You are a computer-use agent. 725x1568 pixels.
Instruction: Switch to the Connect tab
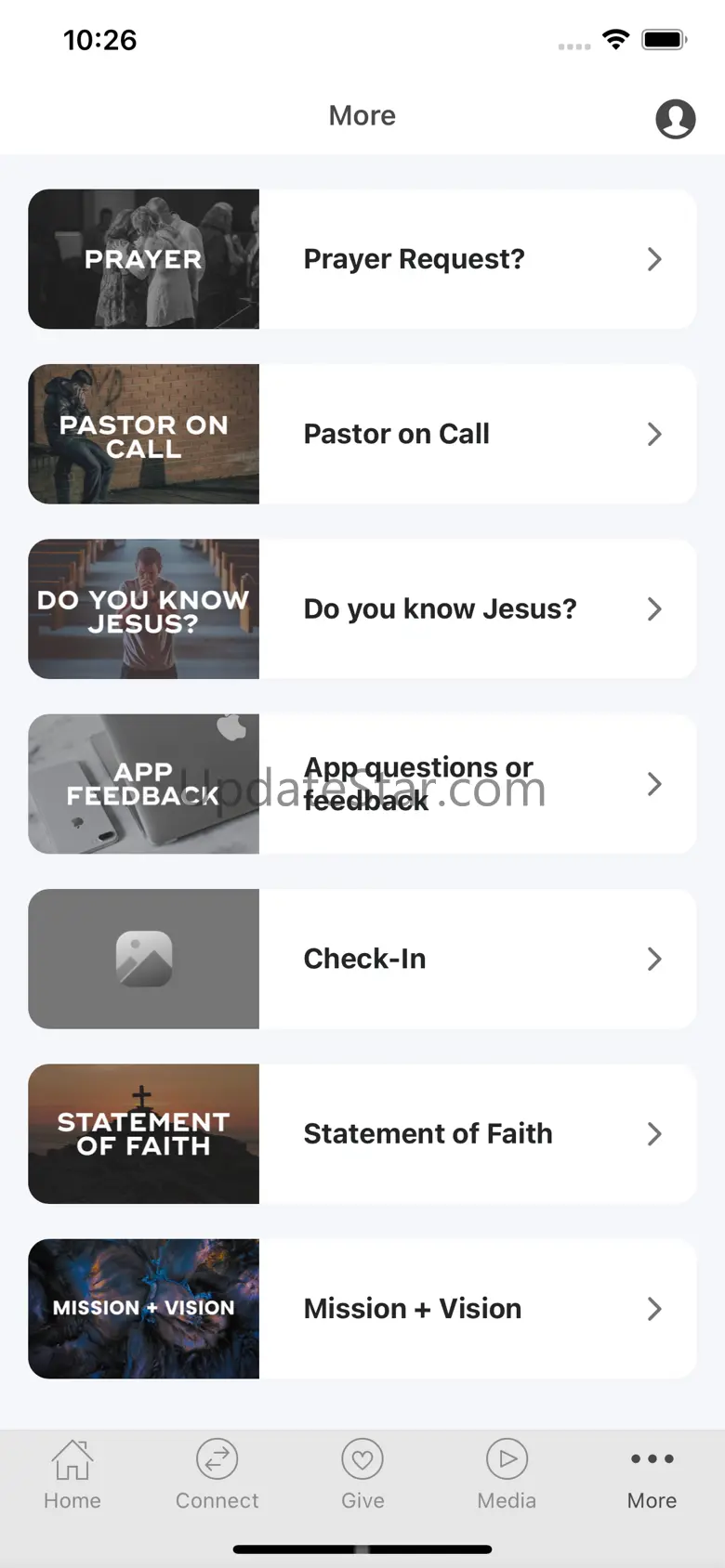coord(217,1474)
